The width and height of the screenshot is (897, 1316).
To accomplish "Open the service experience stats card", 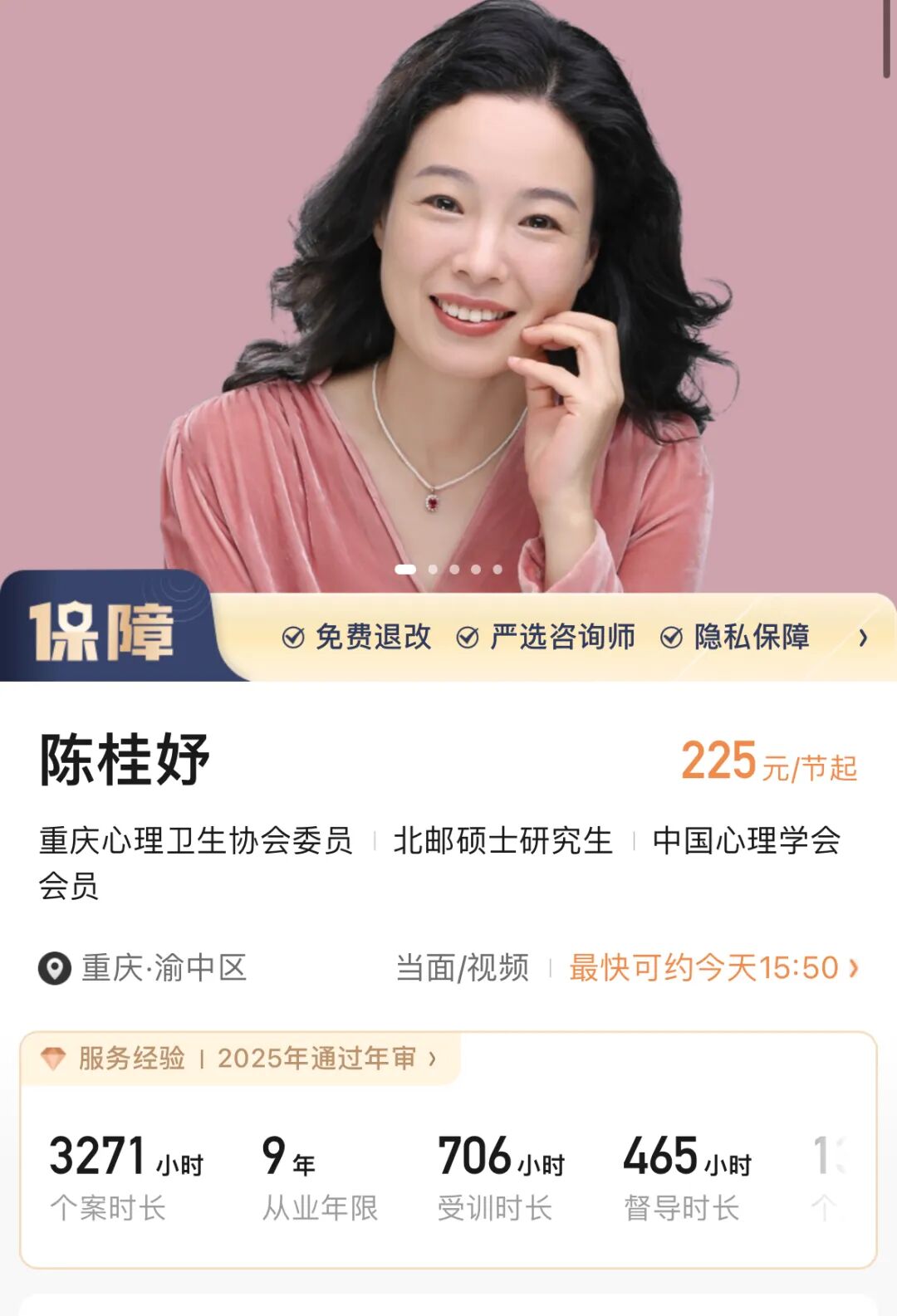I will [448, 1150].
